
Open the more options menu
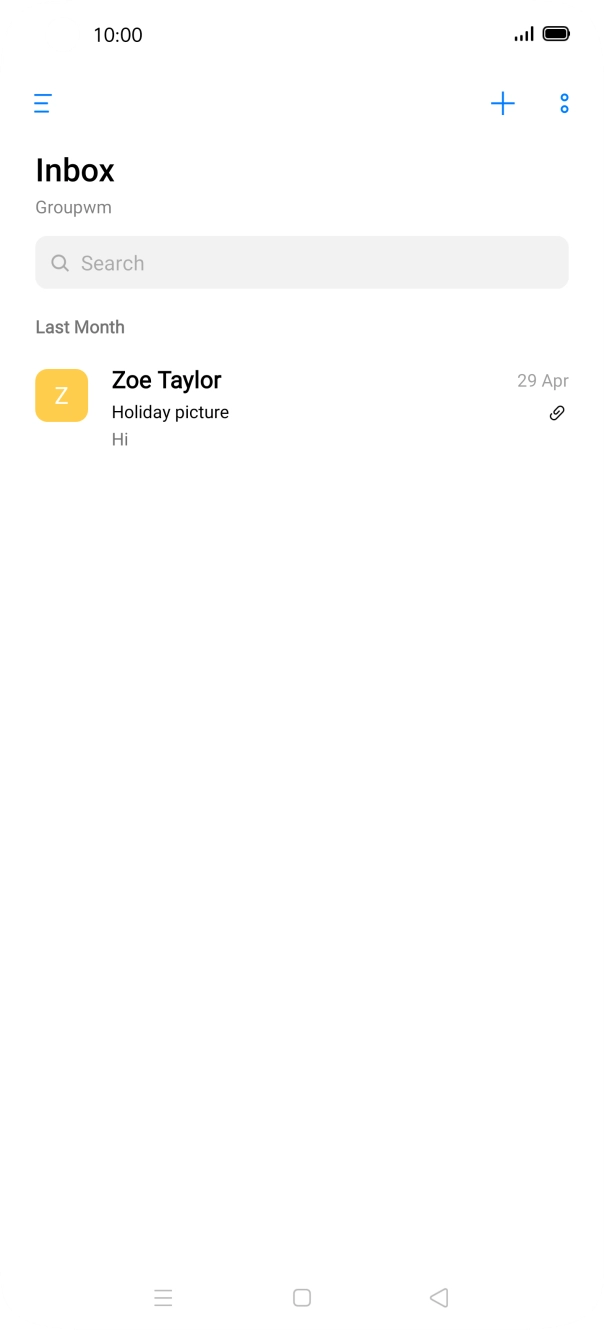click(x=564, y=103)
